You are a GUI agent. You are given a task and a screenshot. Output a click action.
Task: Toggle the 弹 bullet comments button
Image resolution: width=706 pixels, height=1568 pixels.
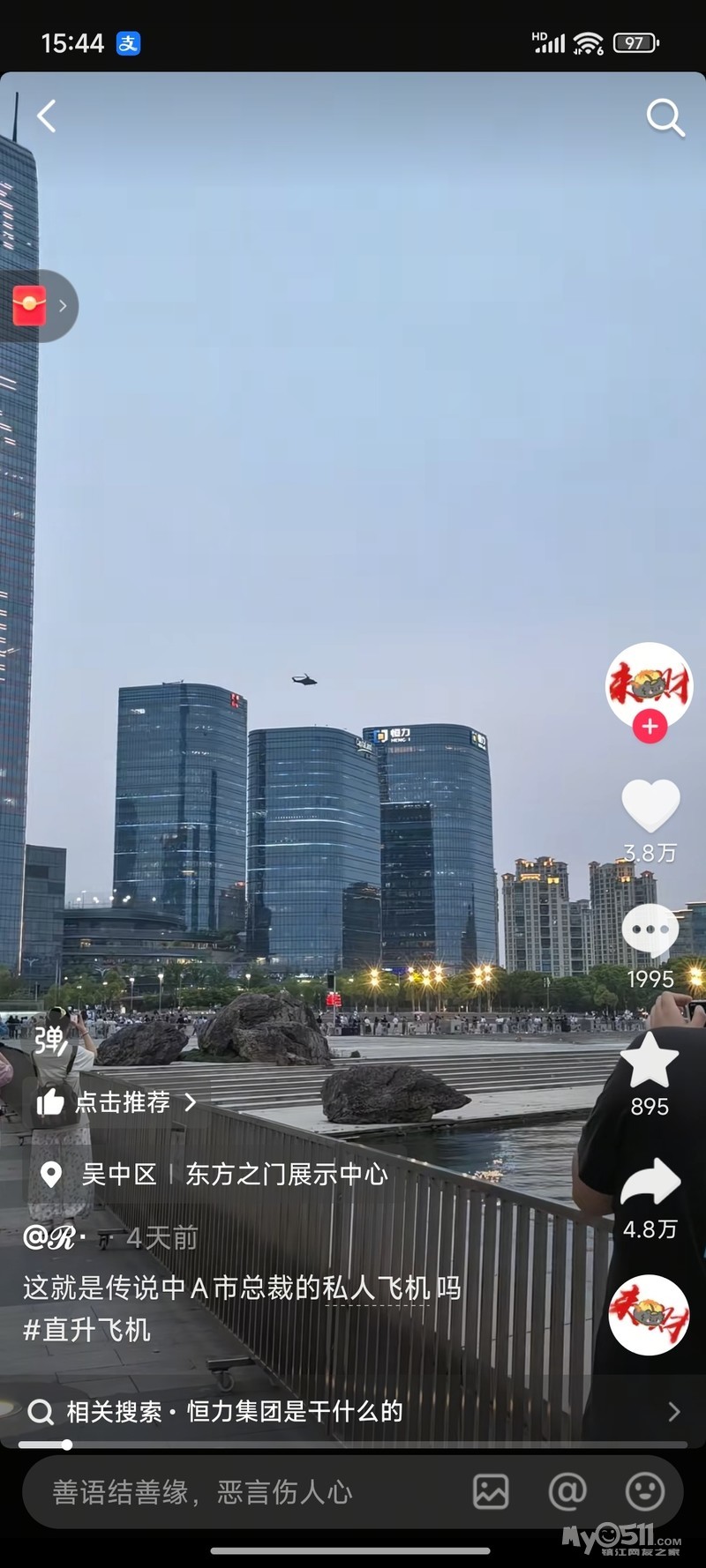[51, 1042]
